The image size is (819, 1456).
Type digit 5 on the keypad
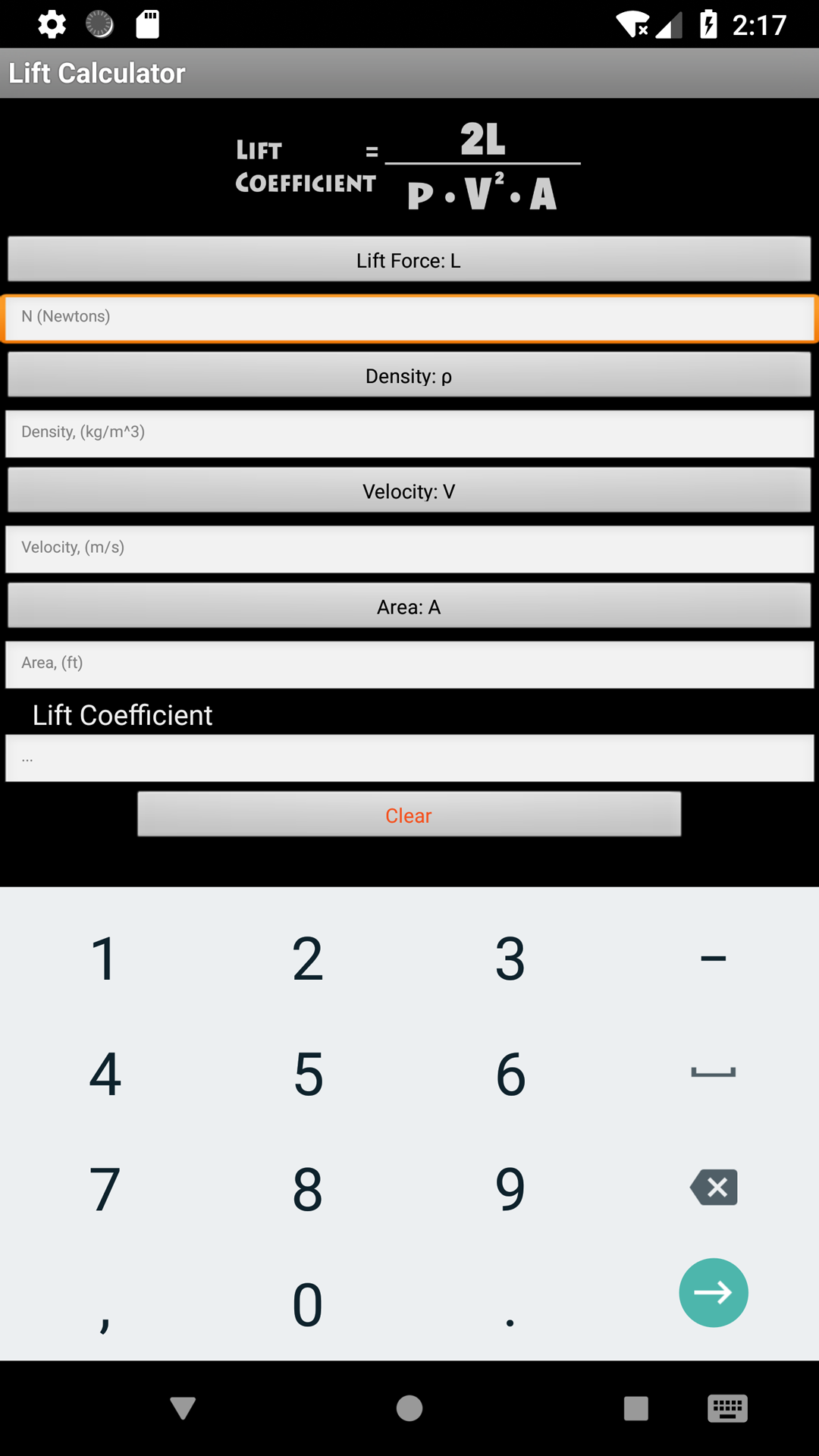(x=308, y=1074)
